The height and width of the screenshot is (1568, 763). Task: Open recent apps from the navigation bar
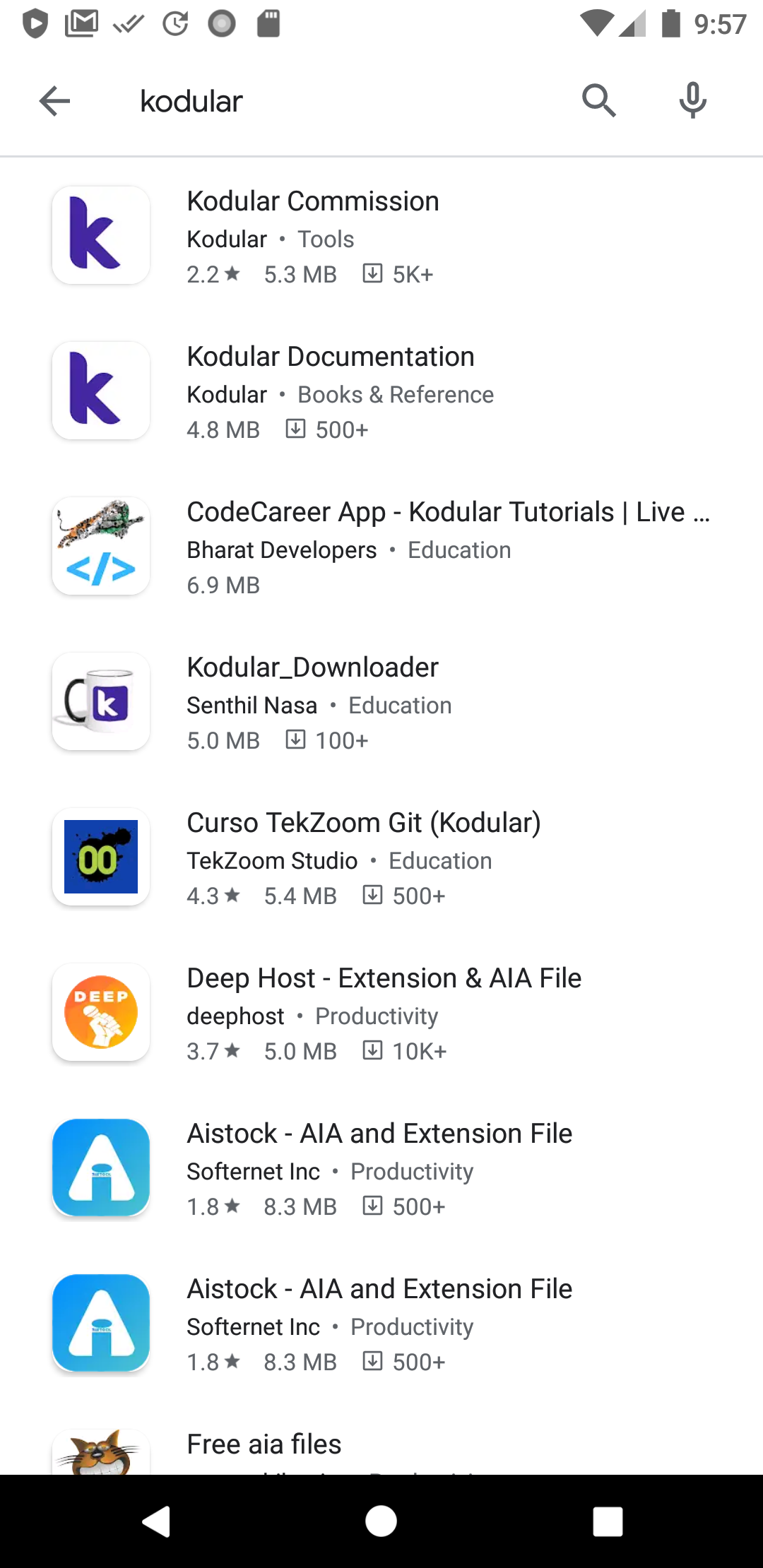coord(608,1521)
